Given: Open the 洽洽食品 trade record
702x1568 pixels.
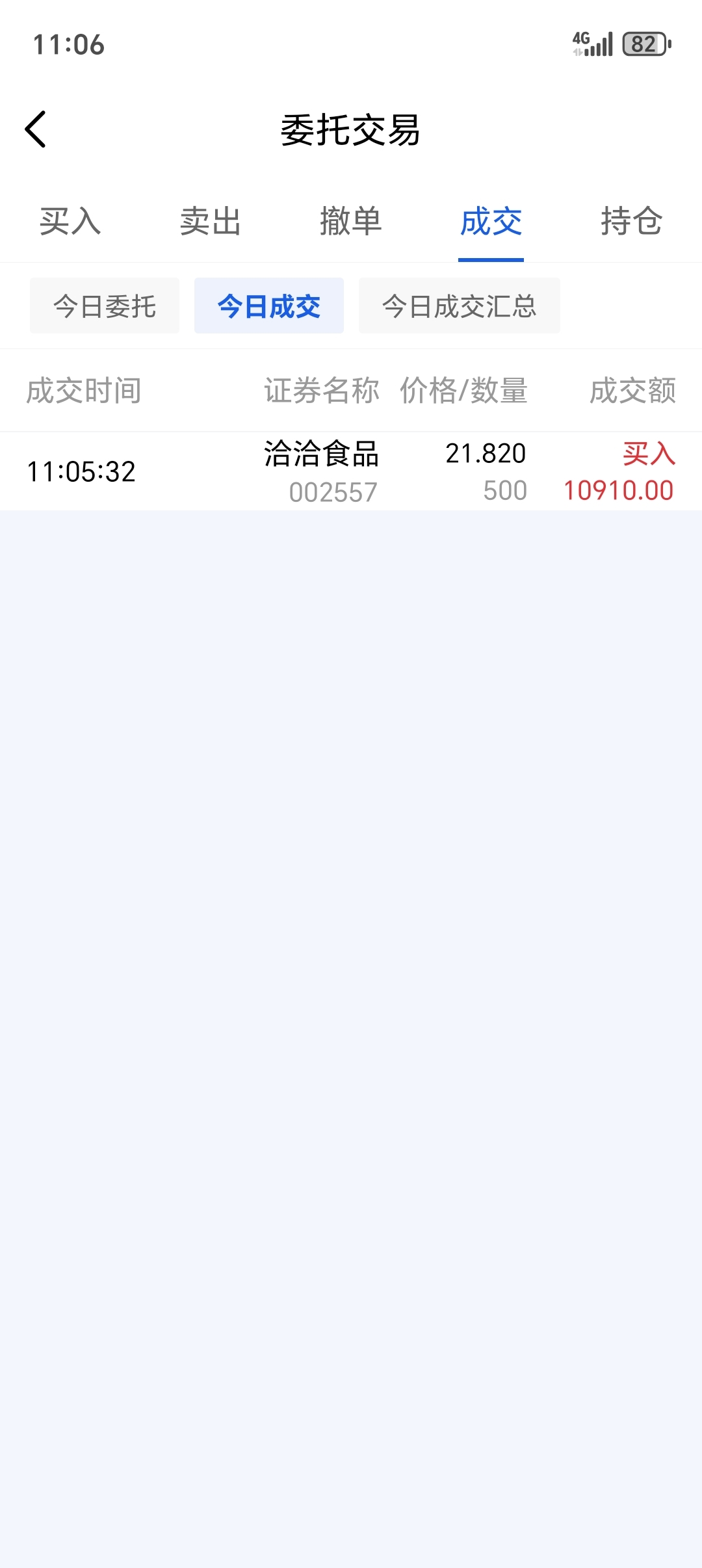Looking at the screenshot, I should 351,471.
